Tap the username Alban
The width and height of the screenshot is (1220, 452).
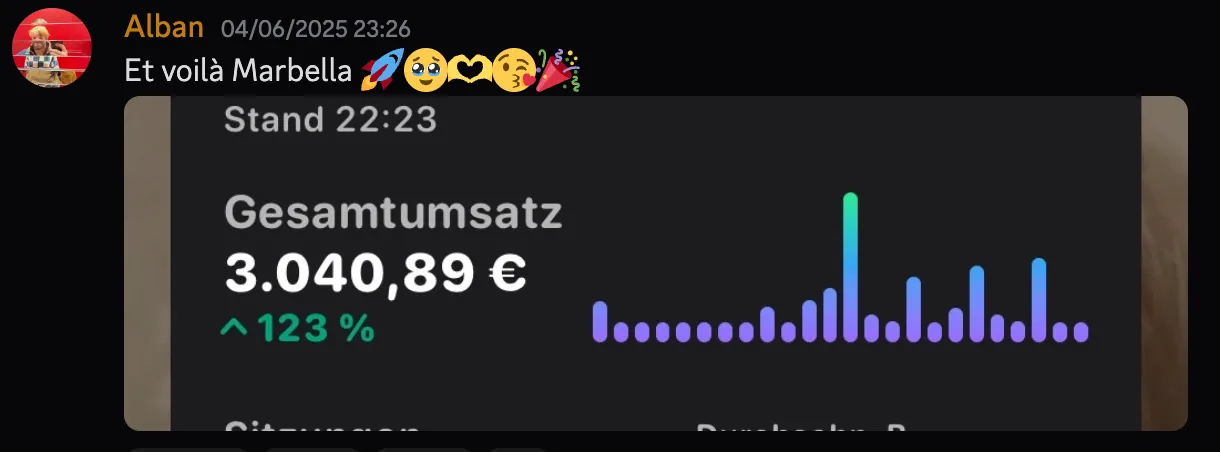(x=164, y=28)
